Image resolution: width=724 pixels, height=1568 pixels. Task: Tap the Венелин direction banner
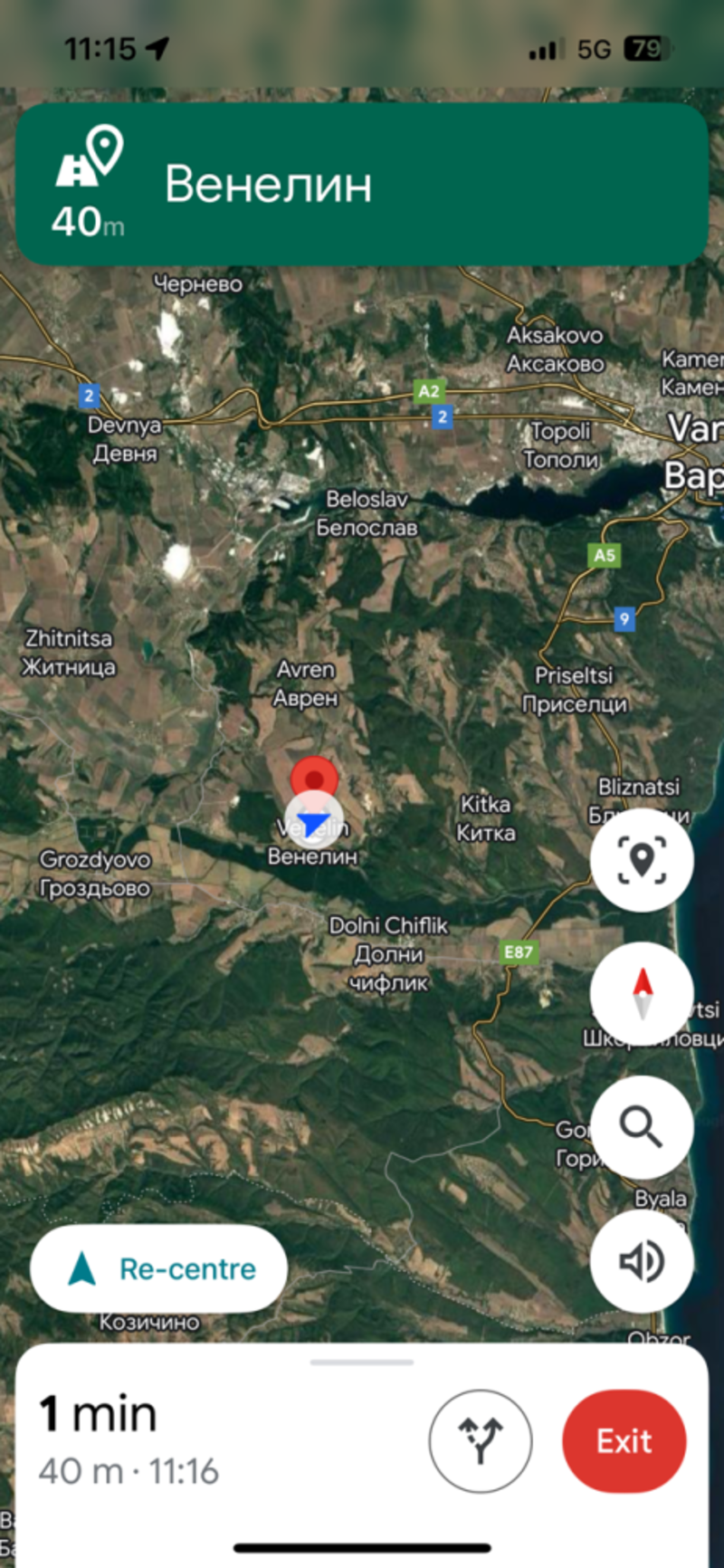point(362,184)
